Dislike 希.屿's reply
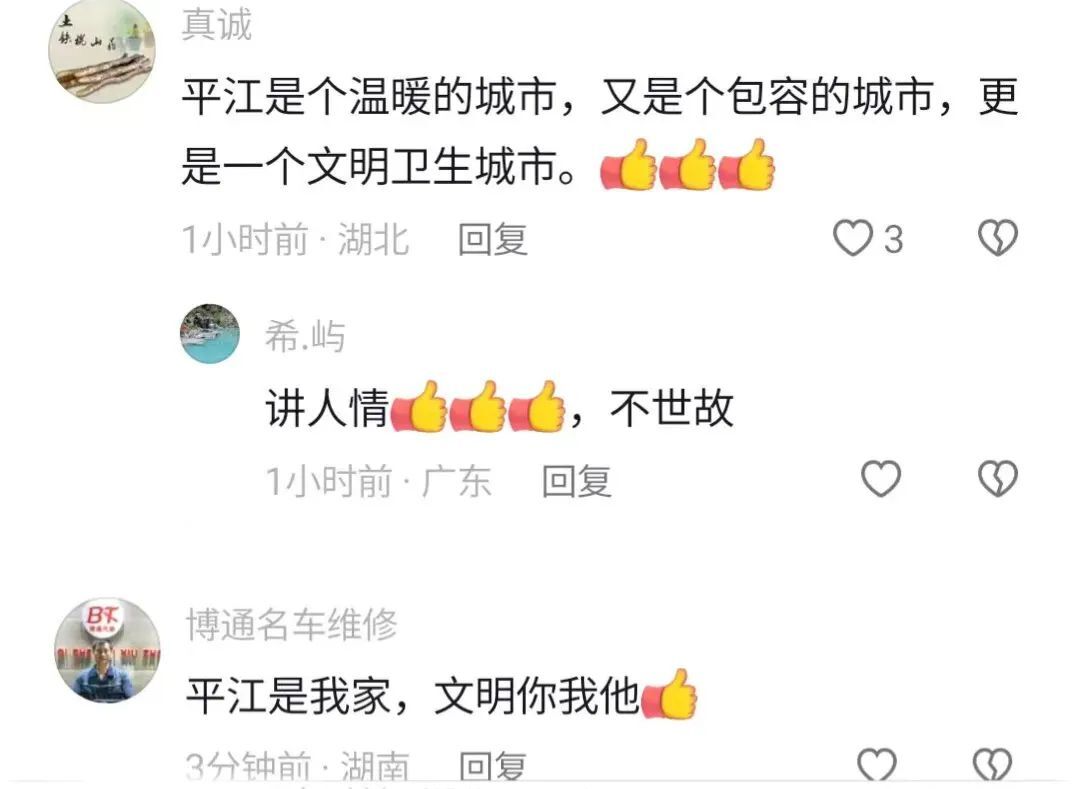Screen dimensions: 1079x789 tap(997, 480)
